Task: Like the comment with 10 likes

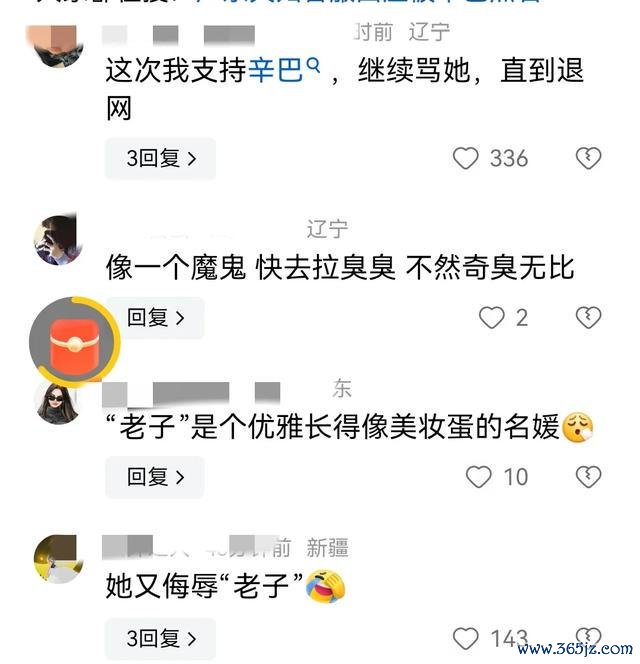Action: (479, 477)
